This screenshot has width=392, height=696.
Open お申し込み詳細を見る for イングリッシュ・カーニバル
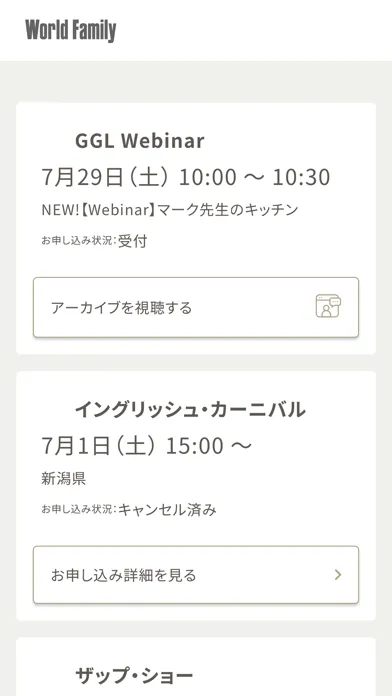click(196, 575)
